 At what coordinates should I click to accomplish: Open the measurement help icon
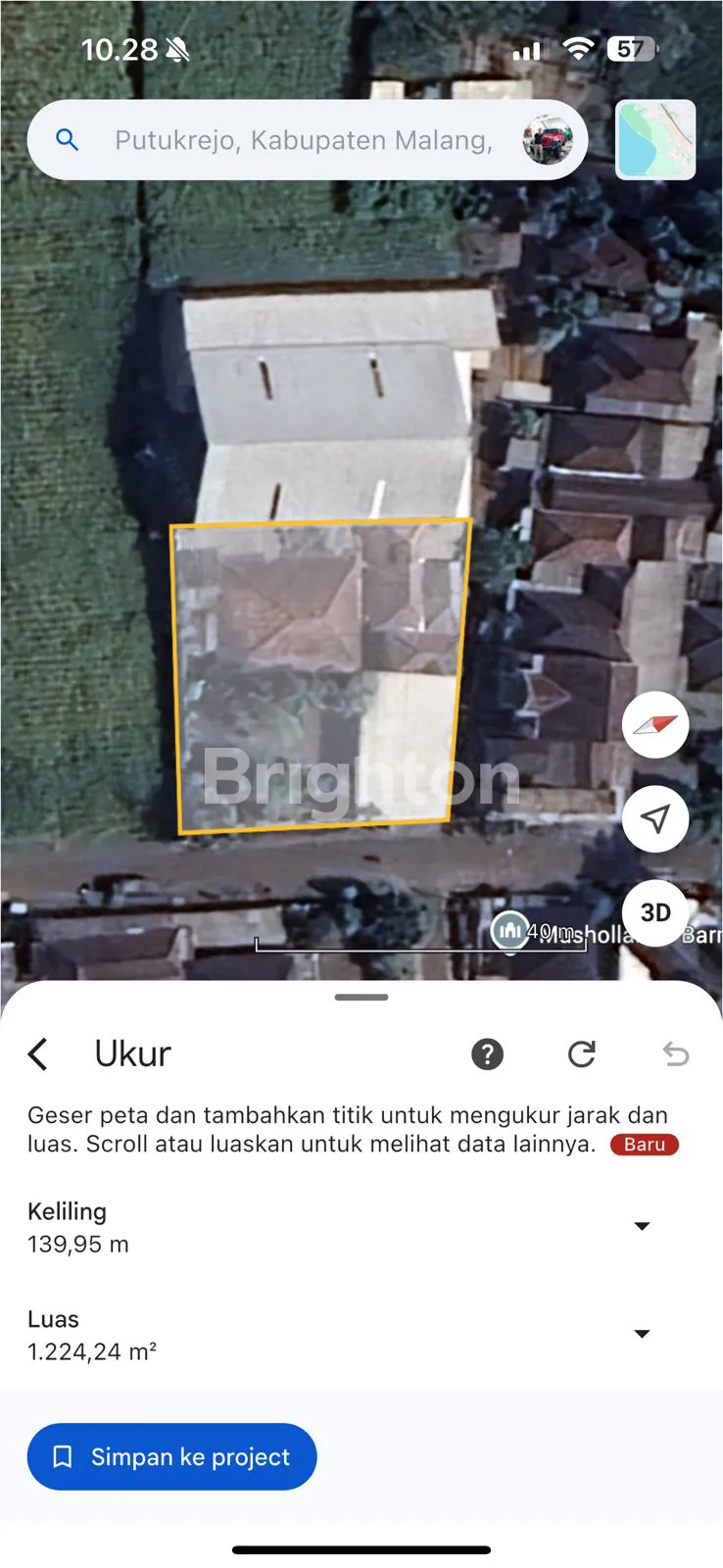point(487,1054)
